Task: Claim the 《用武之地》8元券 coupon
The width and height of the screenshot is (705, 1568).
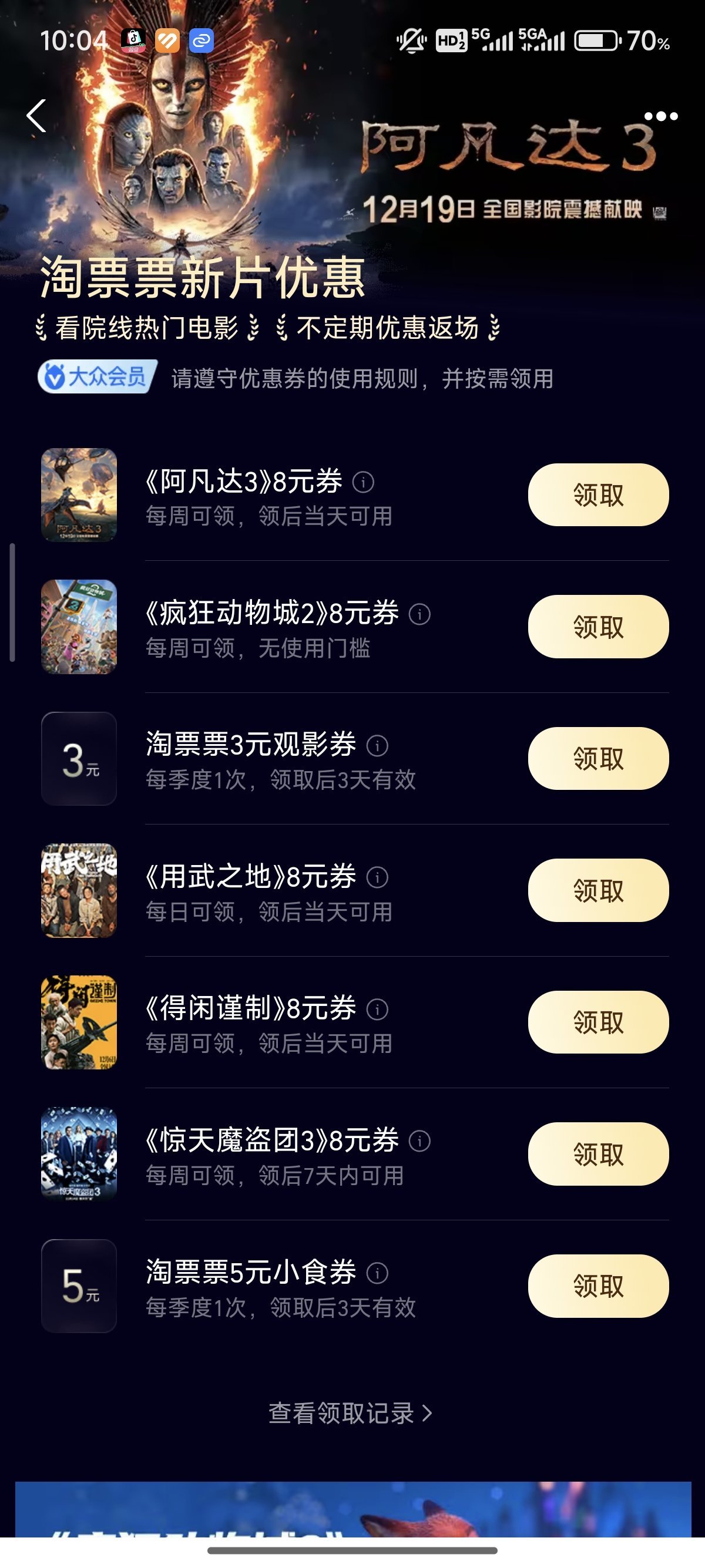Action: [598, 890]
